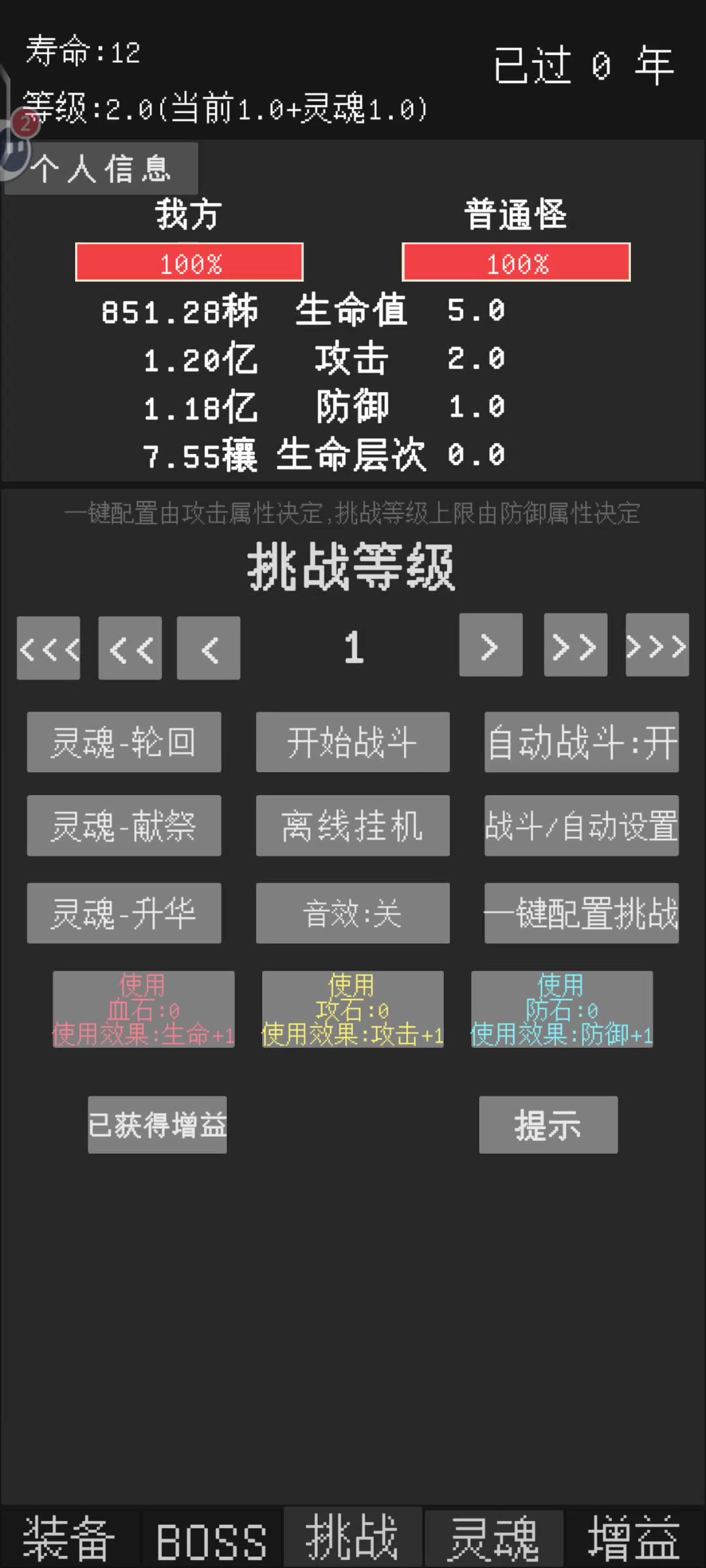Use 血石 for life +1
The width and height of the screenshot is (706, 1568).
pos(143,1009)
